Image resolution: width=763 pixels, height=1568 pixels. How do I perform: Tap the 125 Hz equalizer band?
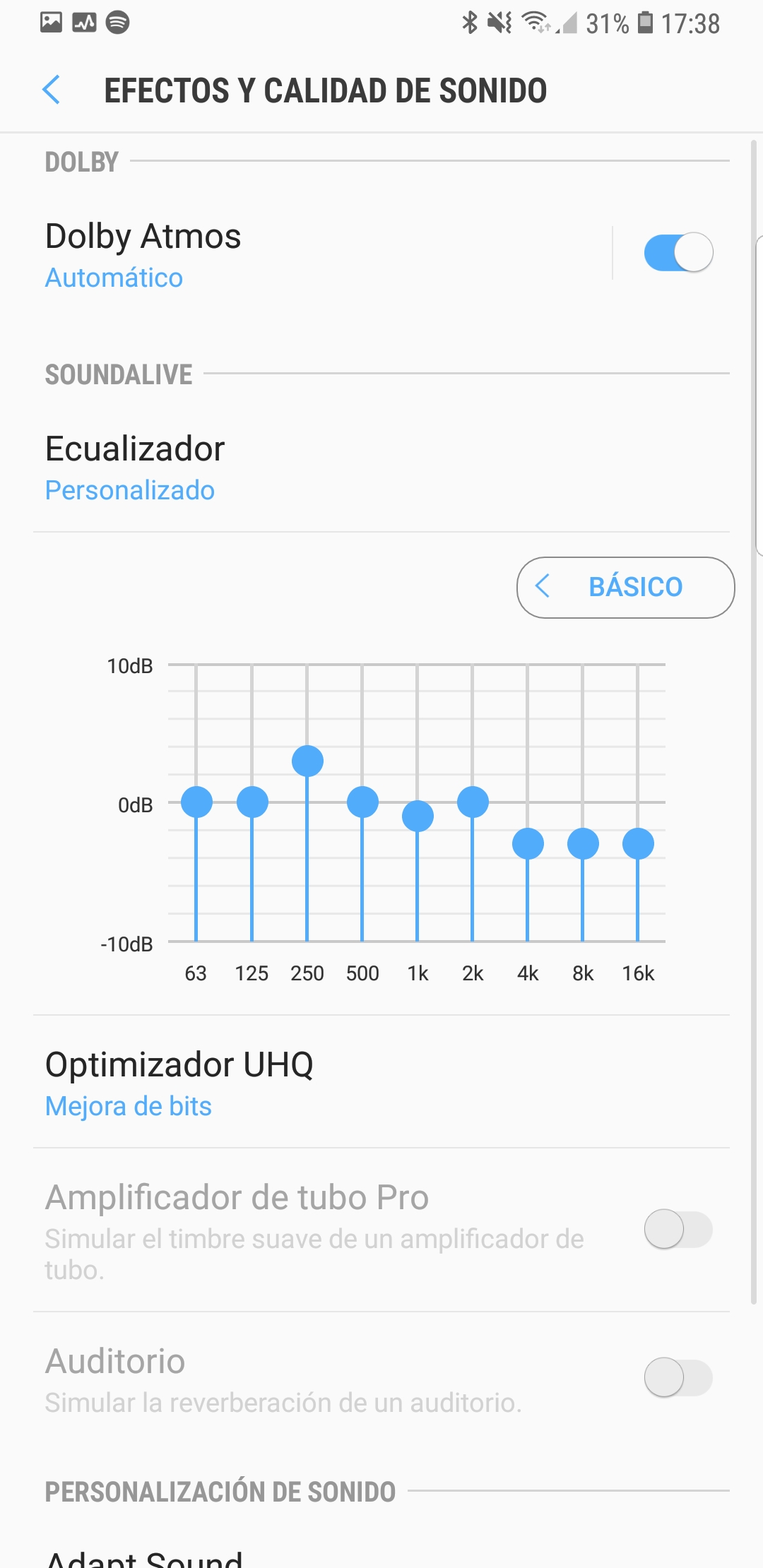[x=252, y=802]
